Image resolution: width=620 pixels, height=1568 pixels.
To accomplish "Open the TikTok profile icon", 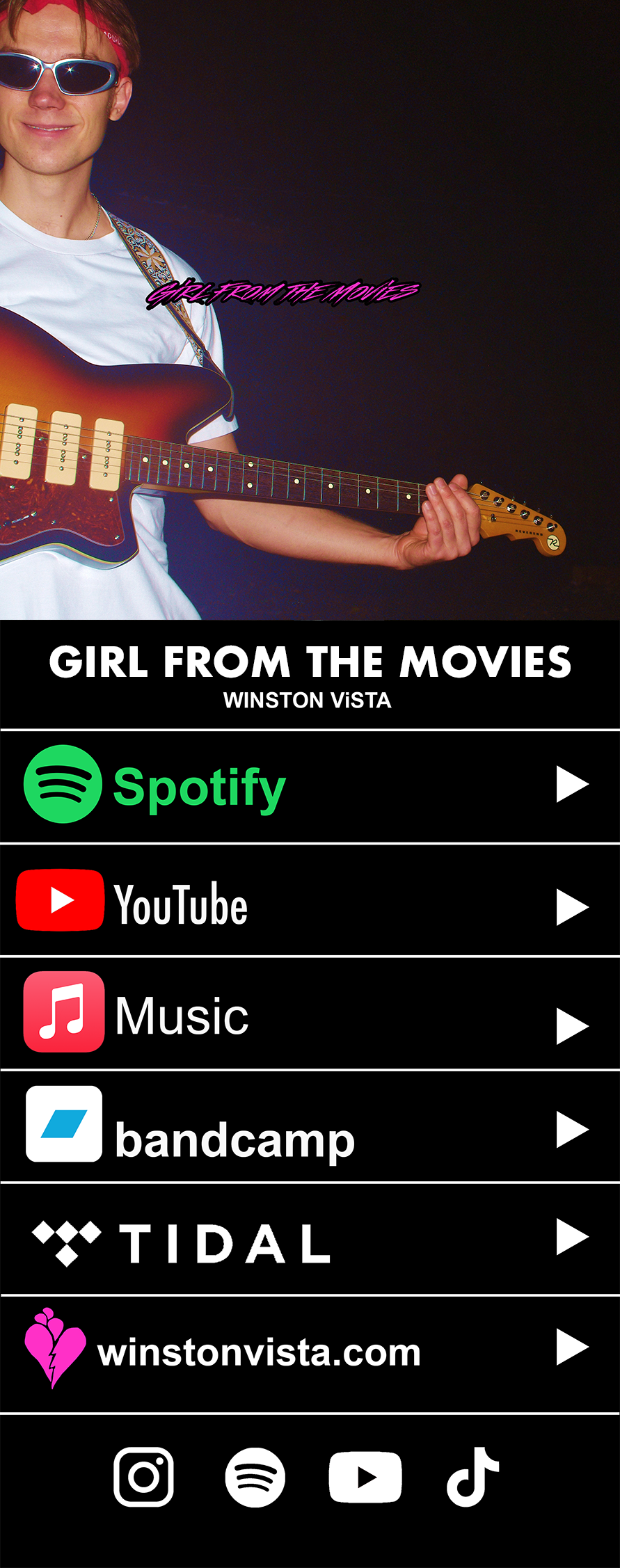I will 473,1477.
